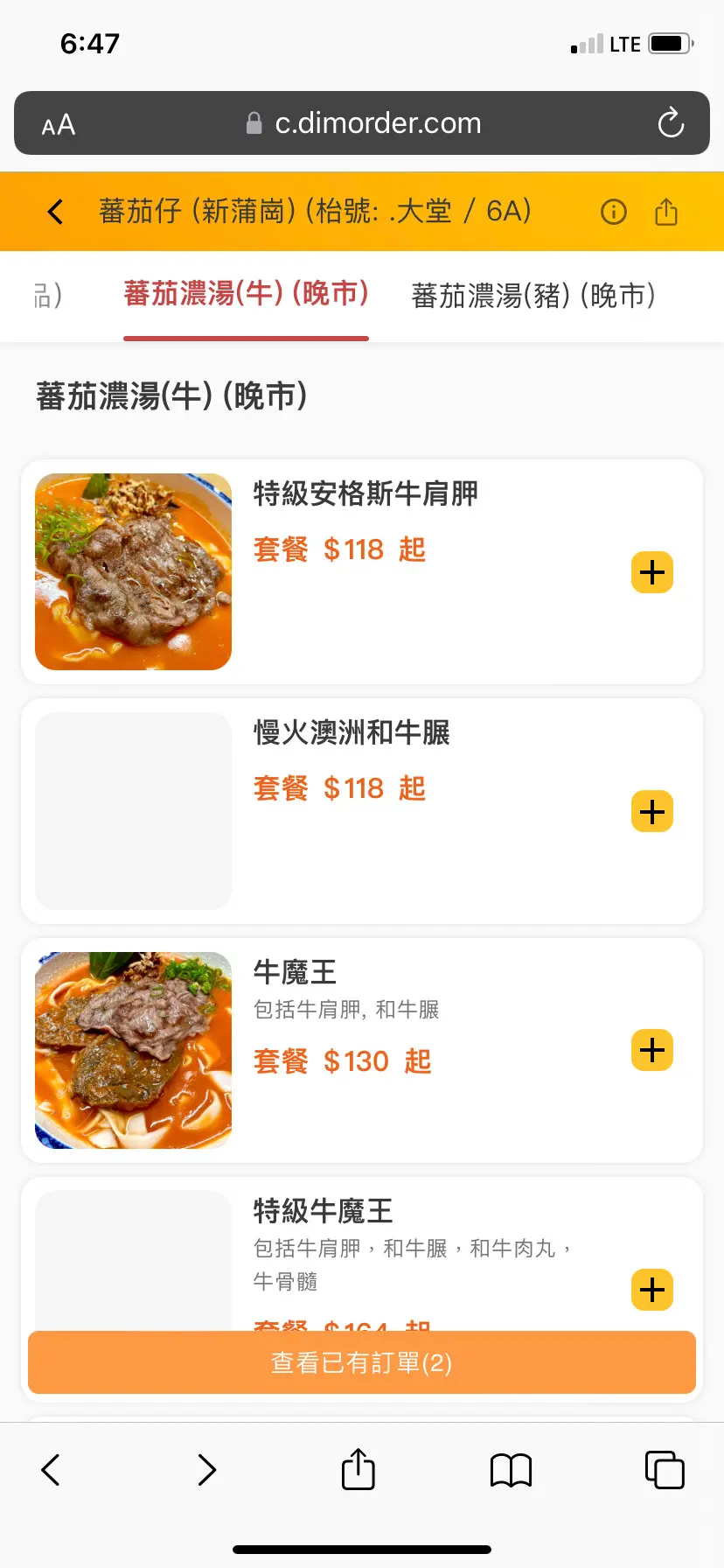Go back using the header back arrow
Screen dimensions: 724x1568
(x=56, y=212)
